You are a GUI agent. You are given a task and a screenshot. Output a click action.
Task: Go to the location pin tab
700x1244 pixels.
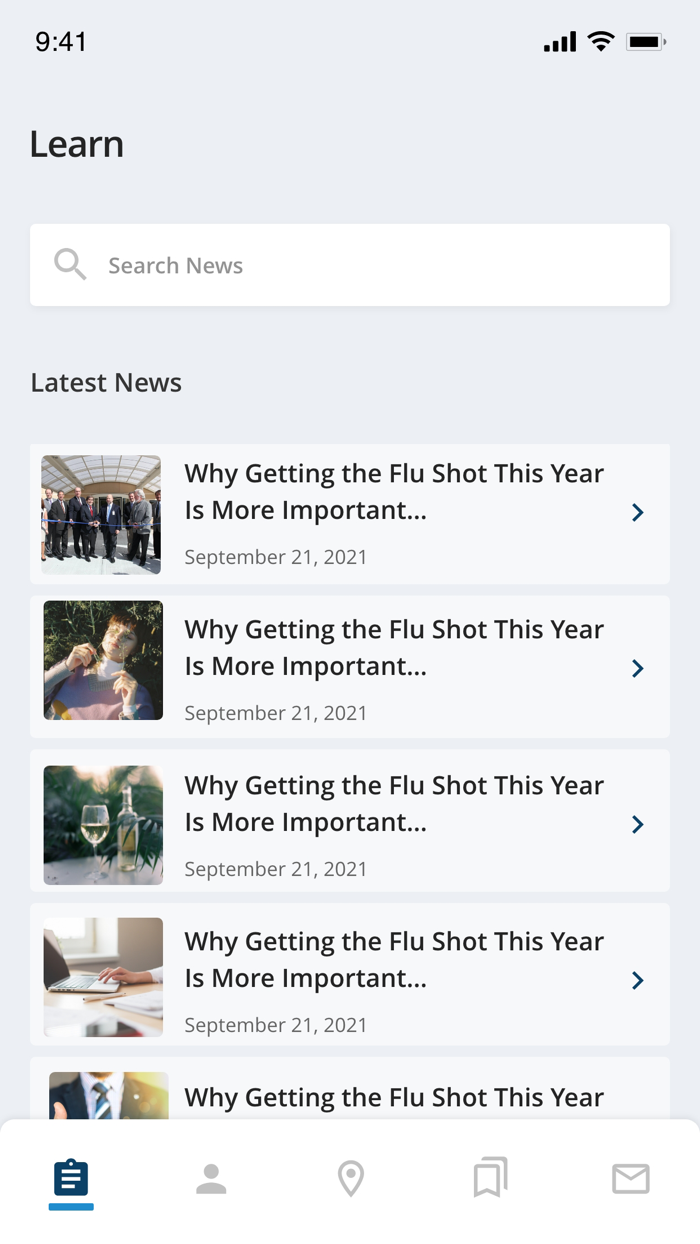[x=351, y=1179]
